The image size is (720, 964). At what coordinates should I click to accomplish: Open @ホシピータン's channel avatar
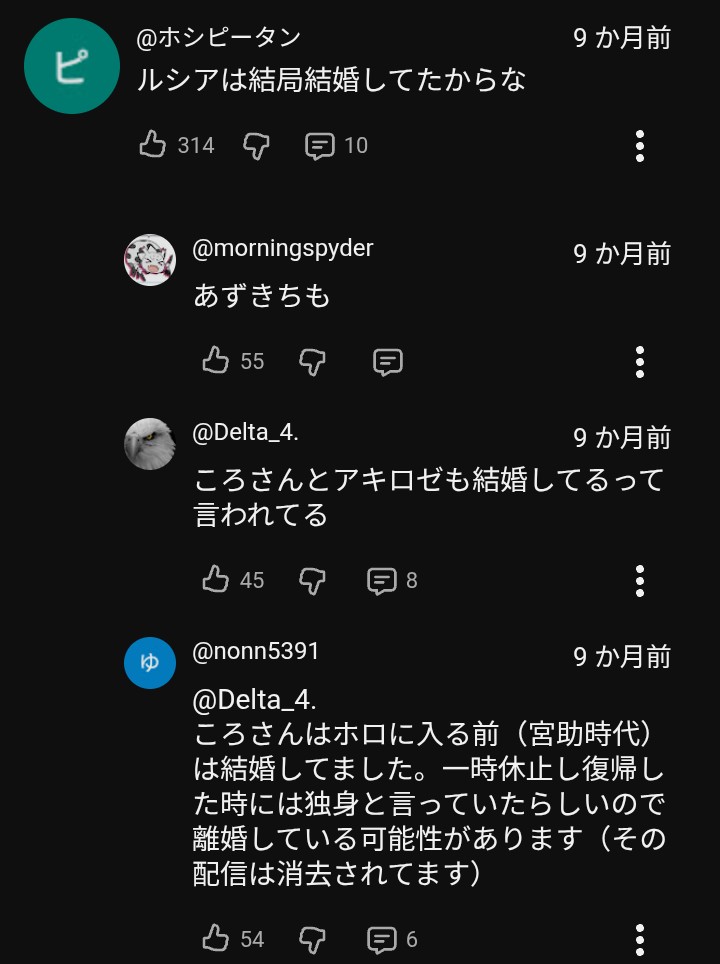click(71, 66)
